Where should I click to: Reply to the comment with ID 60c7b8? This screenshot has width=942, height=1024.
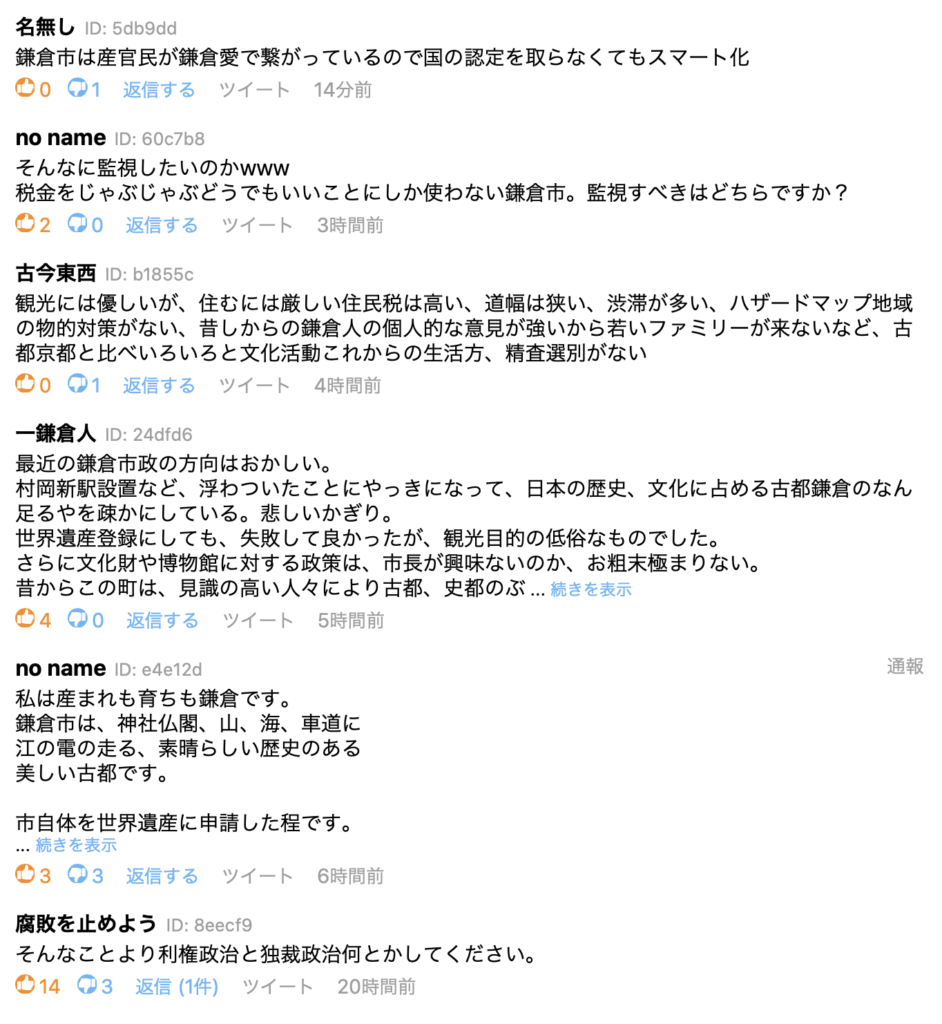click(161, 225)
